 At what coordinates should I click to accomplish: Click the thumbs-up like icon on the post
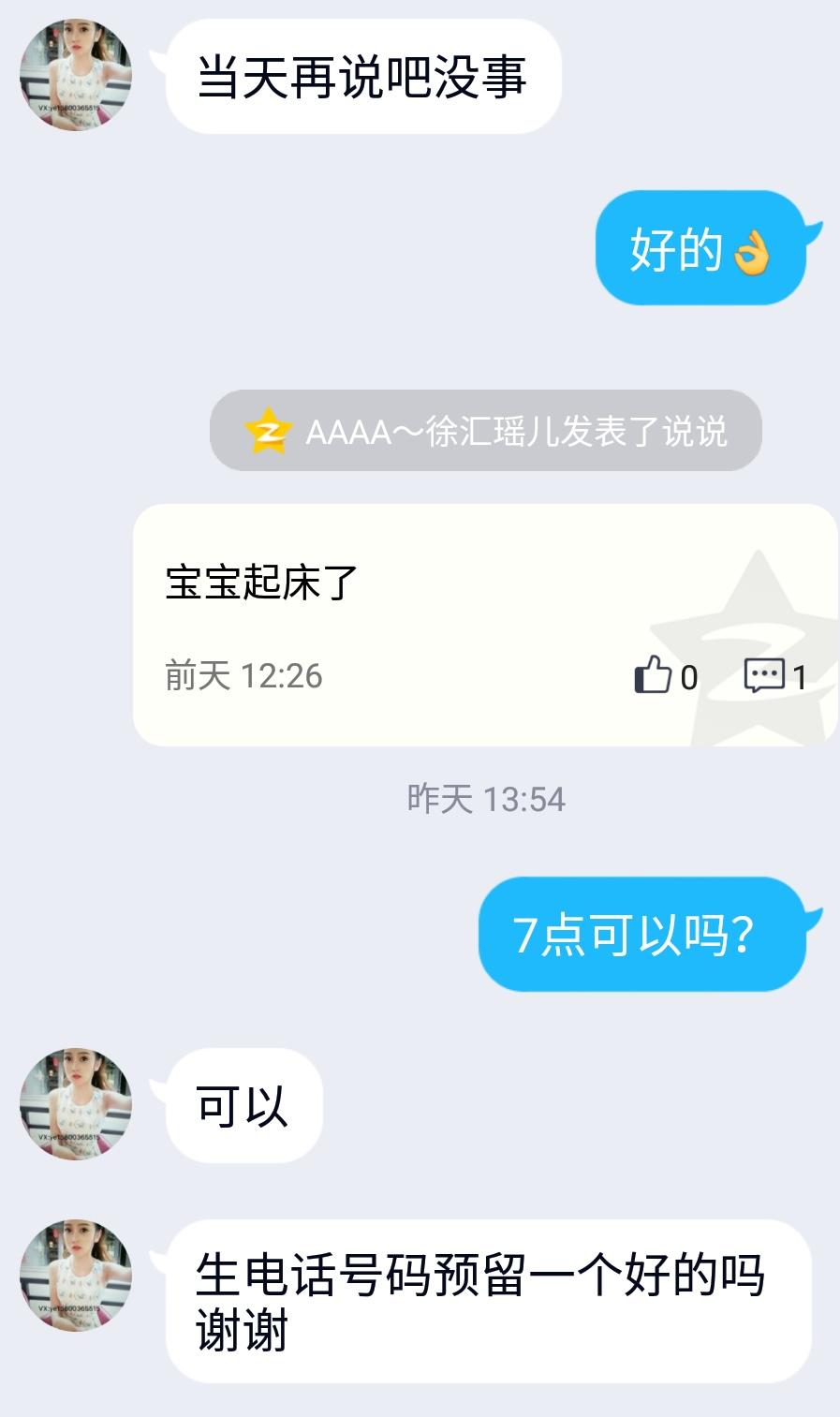click(x=654, y=676)
